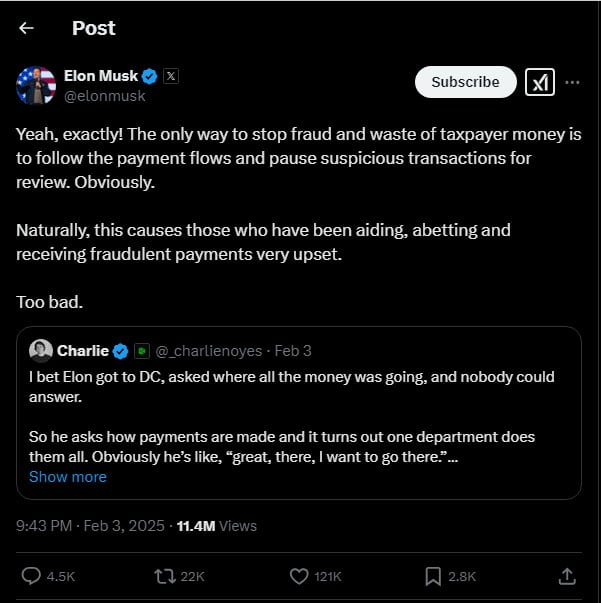
Task: View the 11.4M Views analytics
Action: tap(216, 525)
